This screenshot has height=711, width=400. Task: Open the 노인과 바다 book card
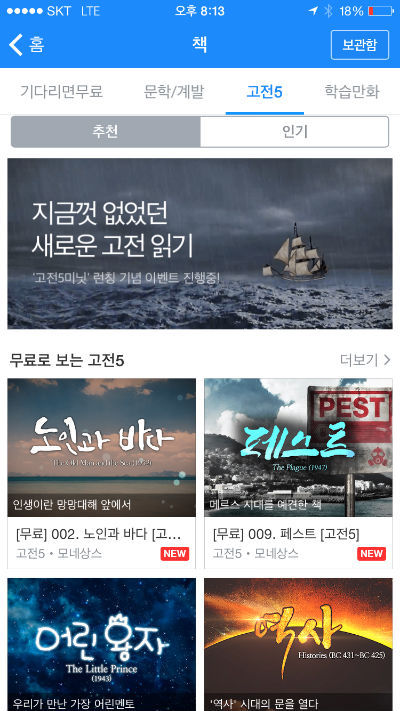102,473
